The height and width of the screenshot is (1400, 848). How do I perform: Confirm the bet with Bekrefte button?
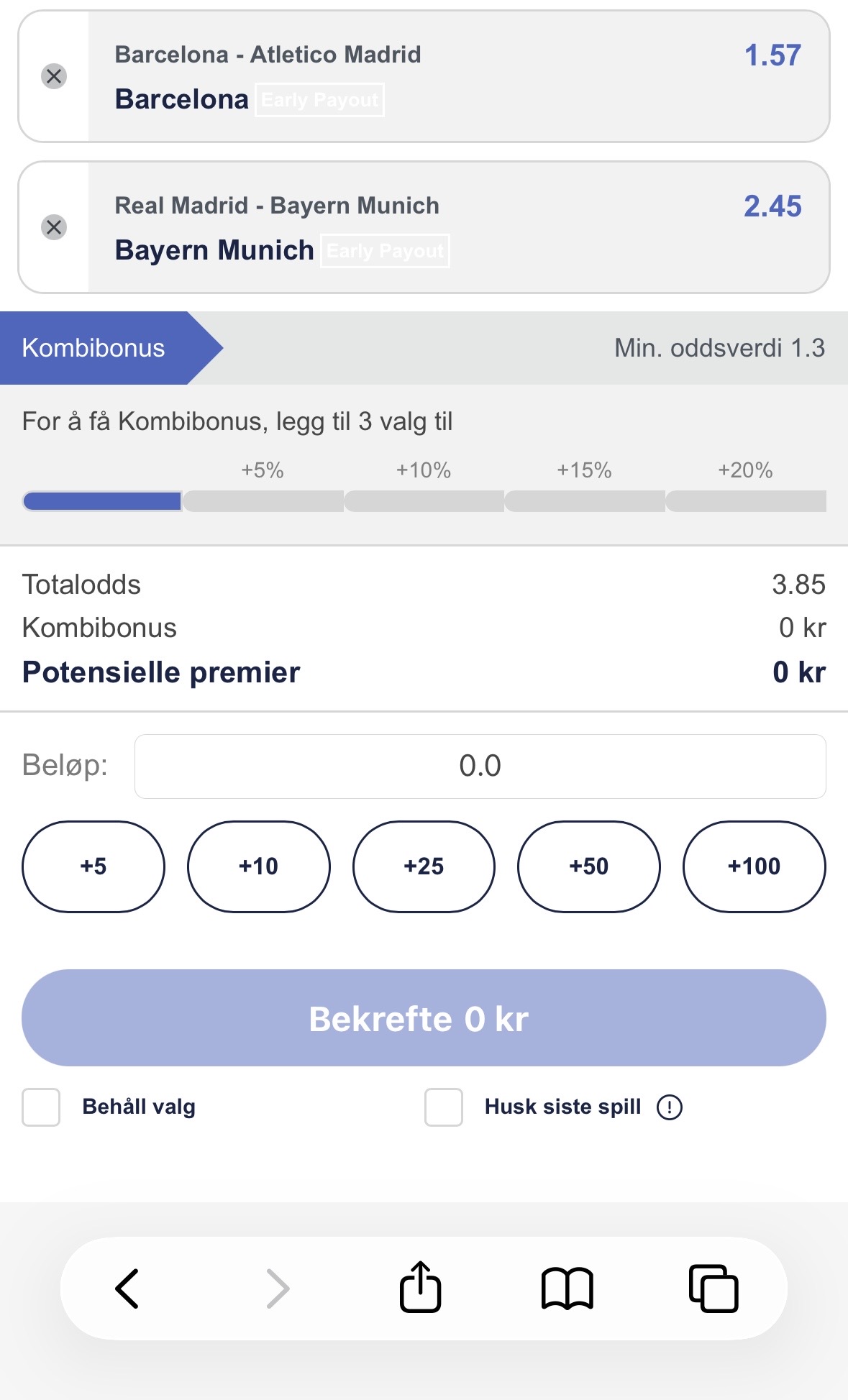click(424, 1017)
